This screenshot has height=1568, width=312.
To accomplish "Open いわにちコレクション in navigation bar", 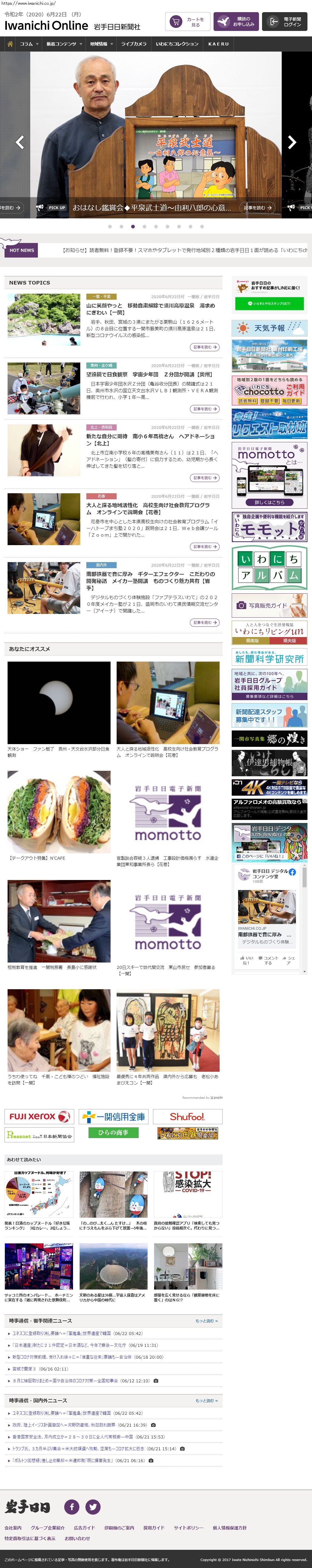I will [x=177, y=44].
